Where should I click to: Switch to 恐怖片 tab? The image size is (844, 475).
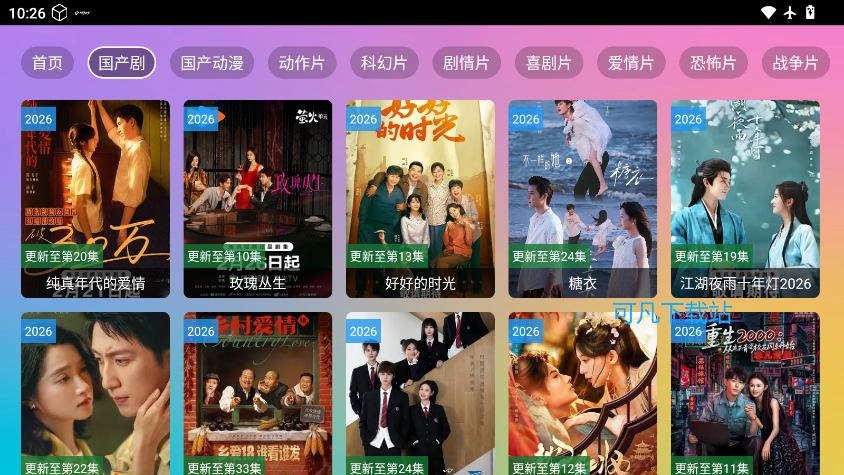pyautogui.click(x=713, y=63)
